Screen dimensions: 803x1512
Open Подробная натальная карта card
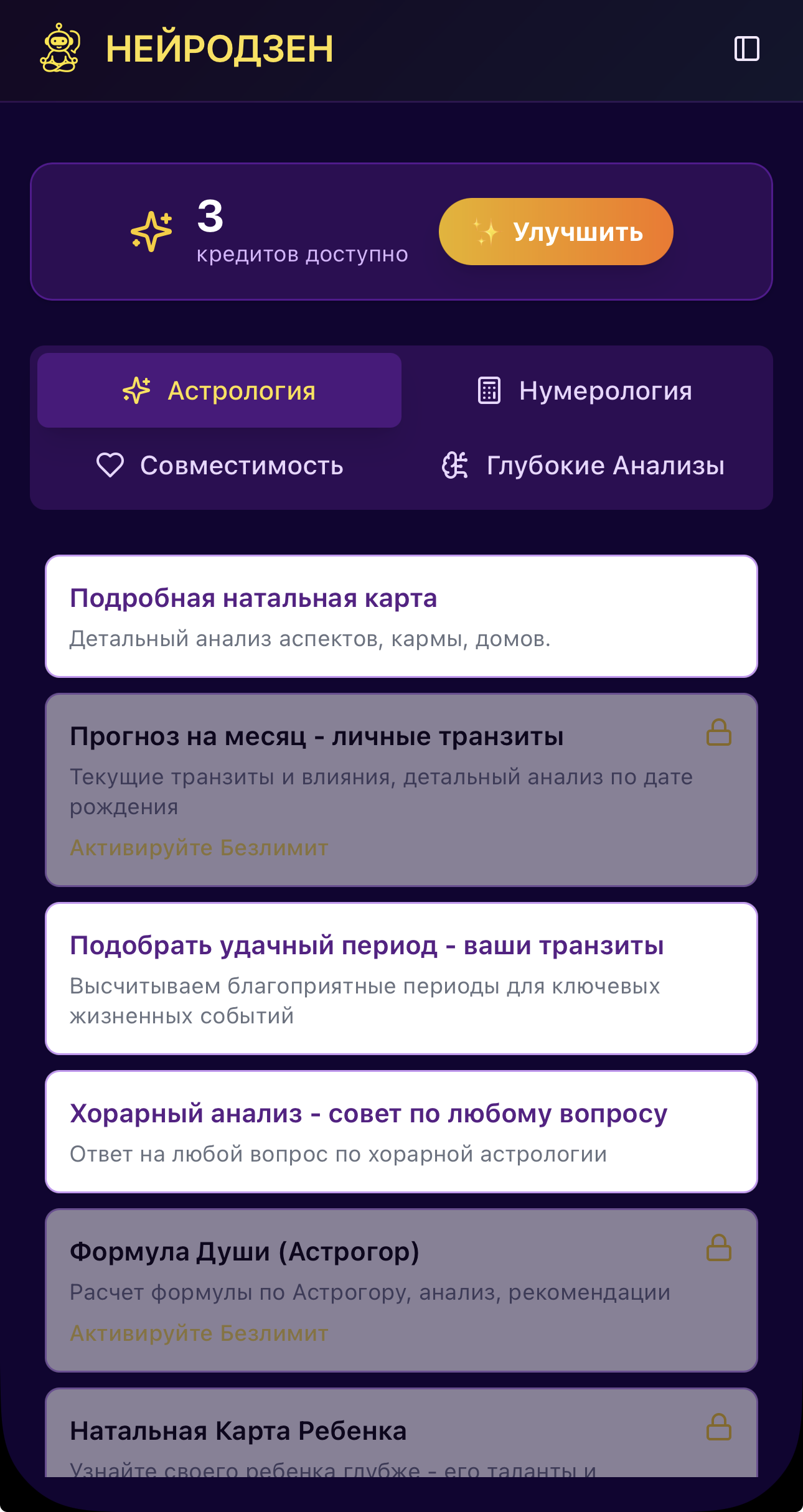401,616
